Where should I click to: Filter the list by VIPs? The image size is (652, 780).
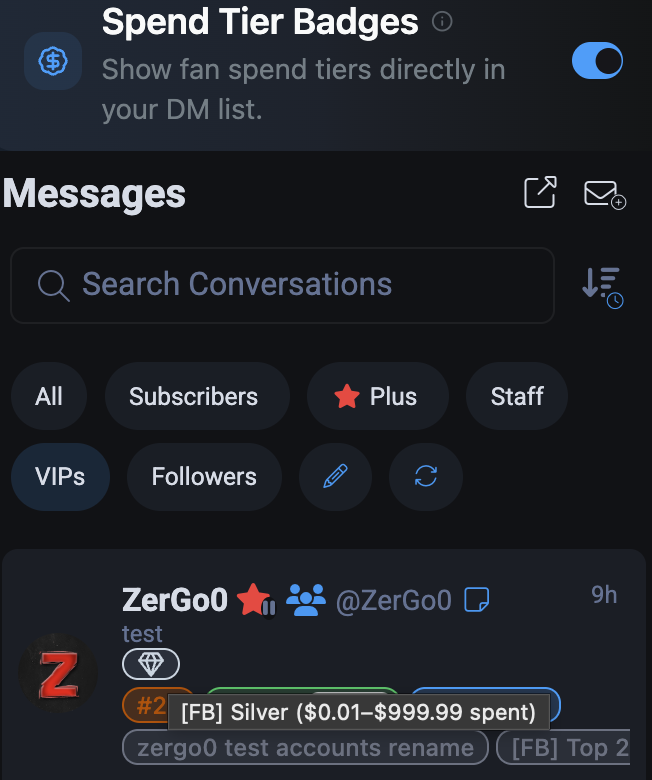tap(60, 477)
